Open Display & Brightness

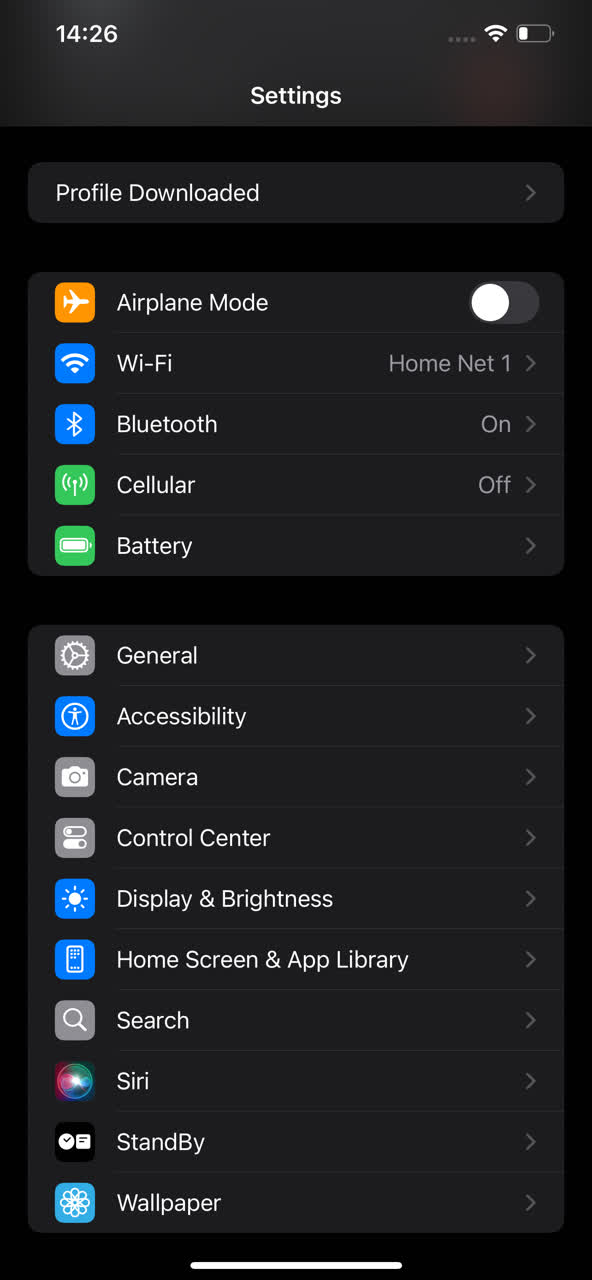(296, 899)
